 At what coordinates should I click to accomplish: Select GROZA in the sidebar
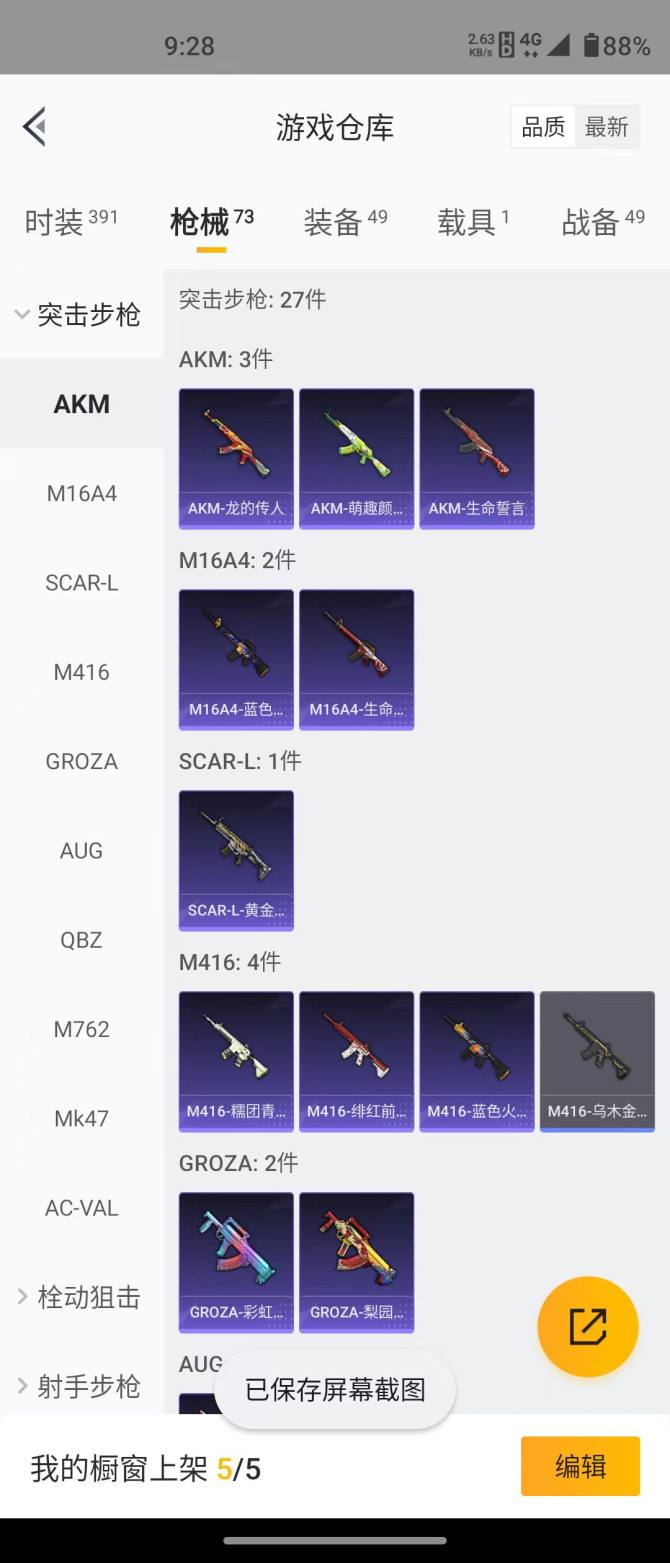coord(82,761)
